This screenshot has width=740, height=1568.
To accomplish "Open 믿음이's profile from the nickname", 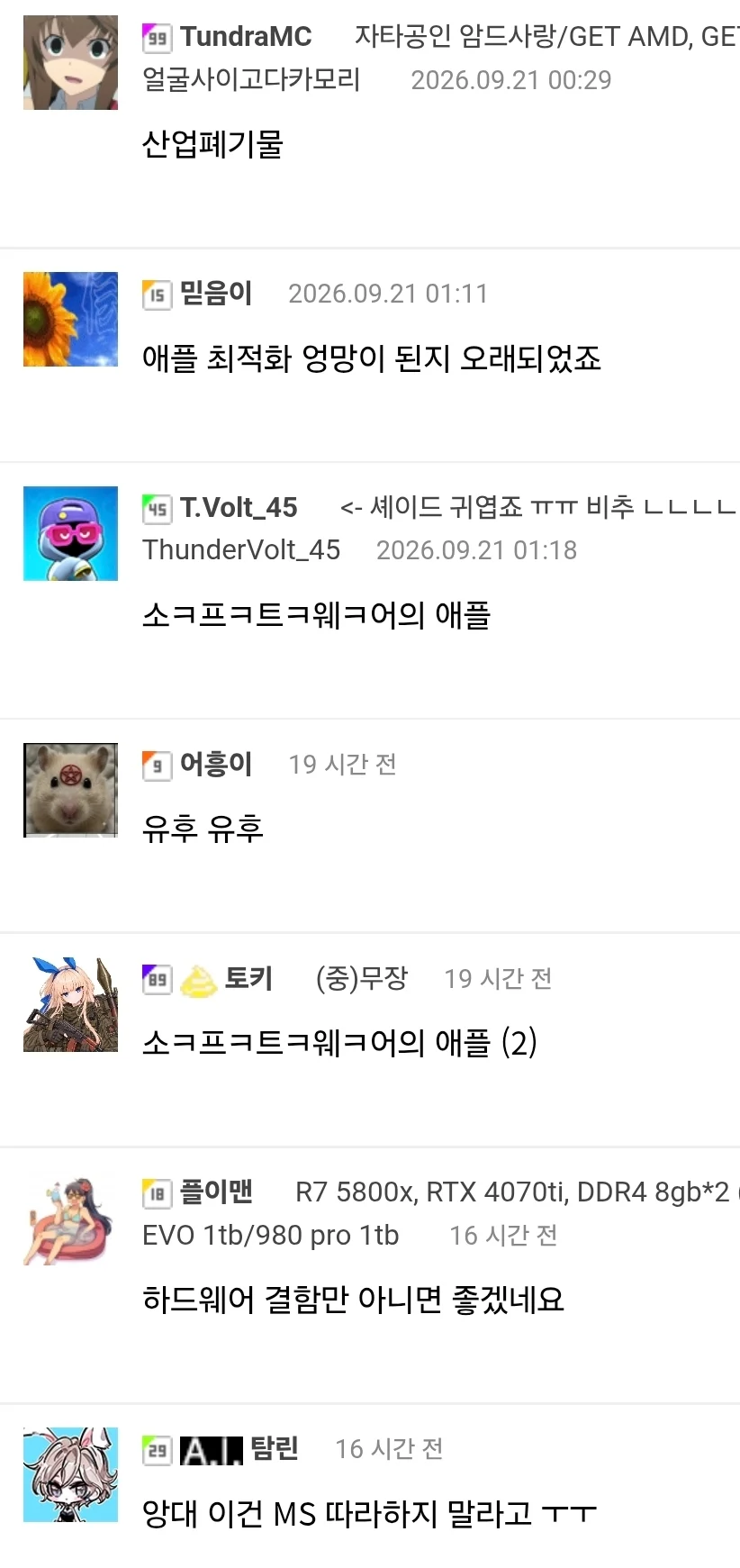I will (x=216, y=294).
